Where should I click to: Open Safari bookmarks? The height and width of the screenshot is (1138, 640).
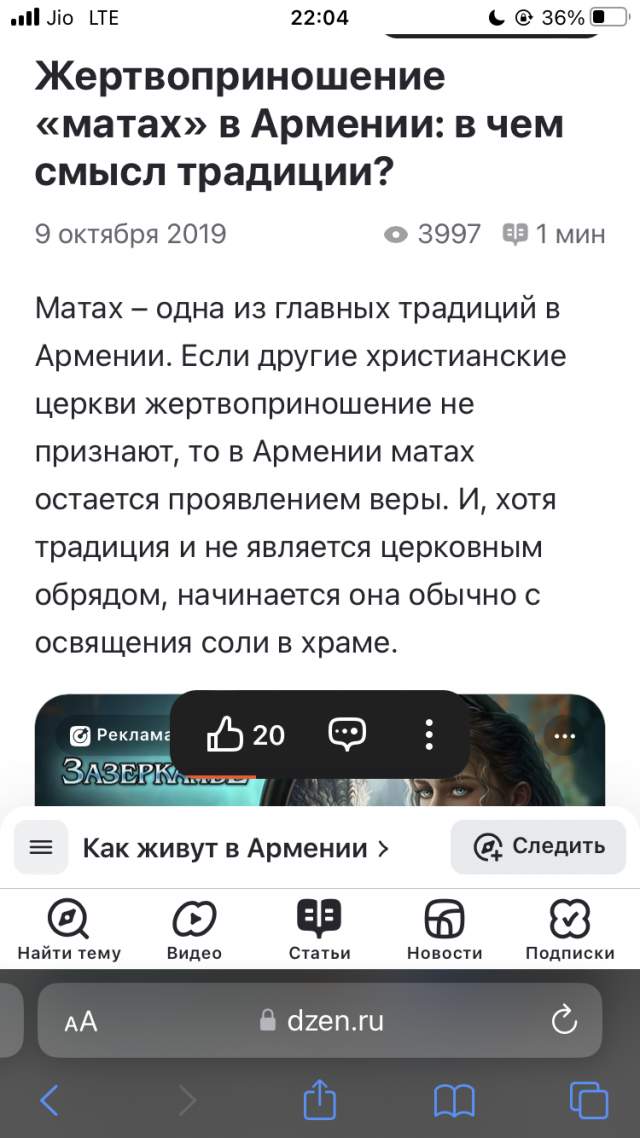click(x=453, y=1101)
